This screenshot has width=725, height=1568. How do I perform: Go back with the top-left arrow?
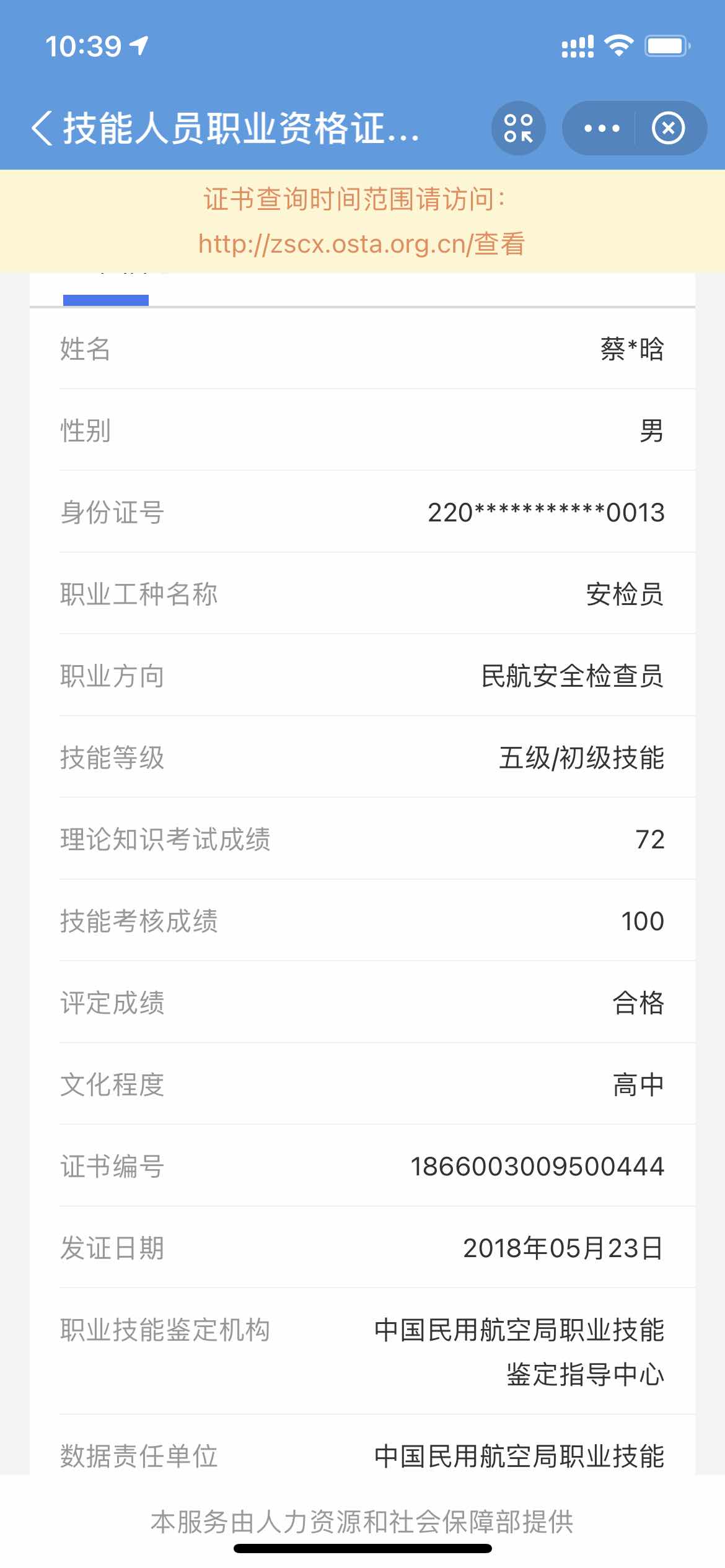pyautogui.click(x=42, y=129)
